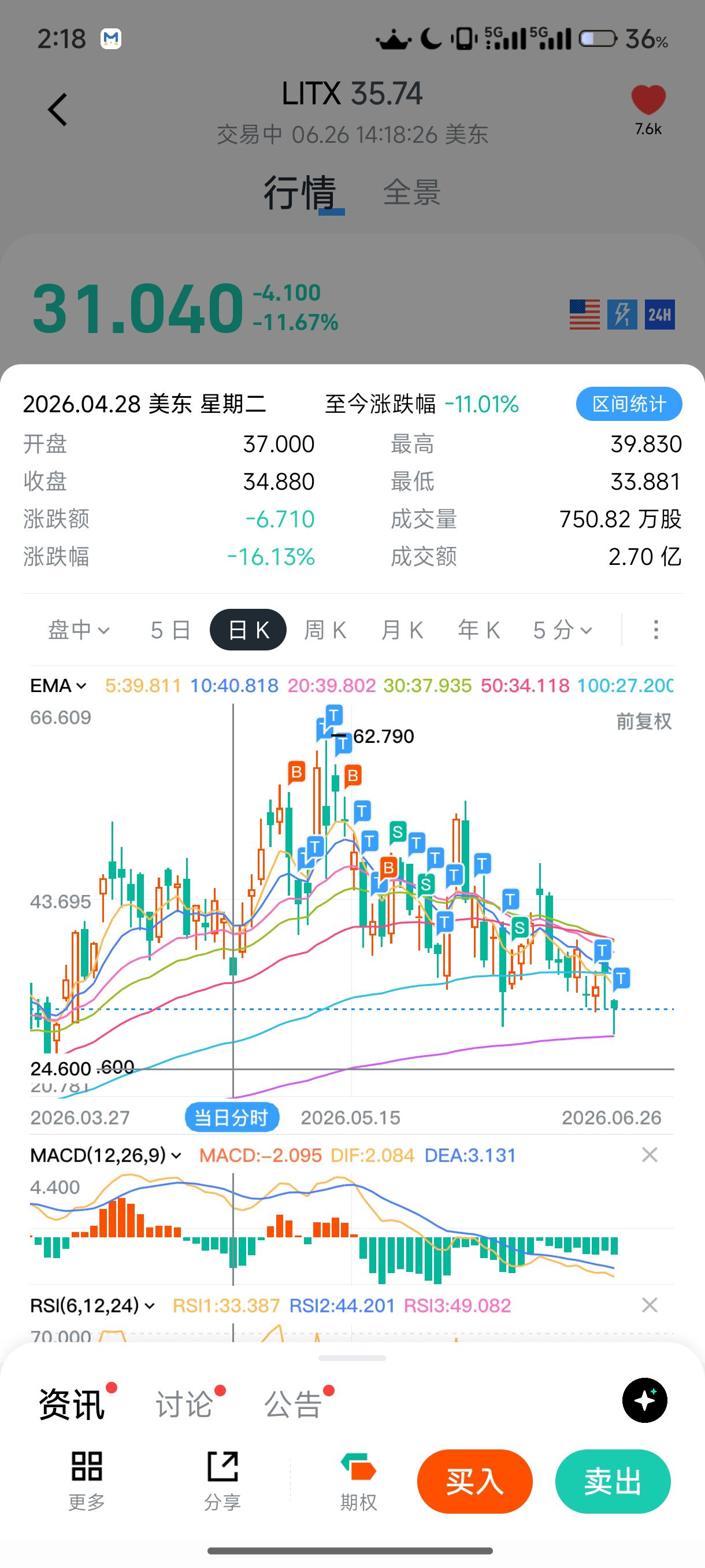
Task: Tap 卖出 to sell
Action: (613, 1481)
